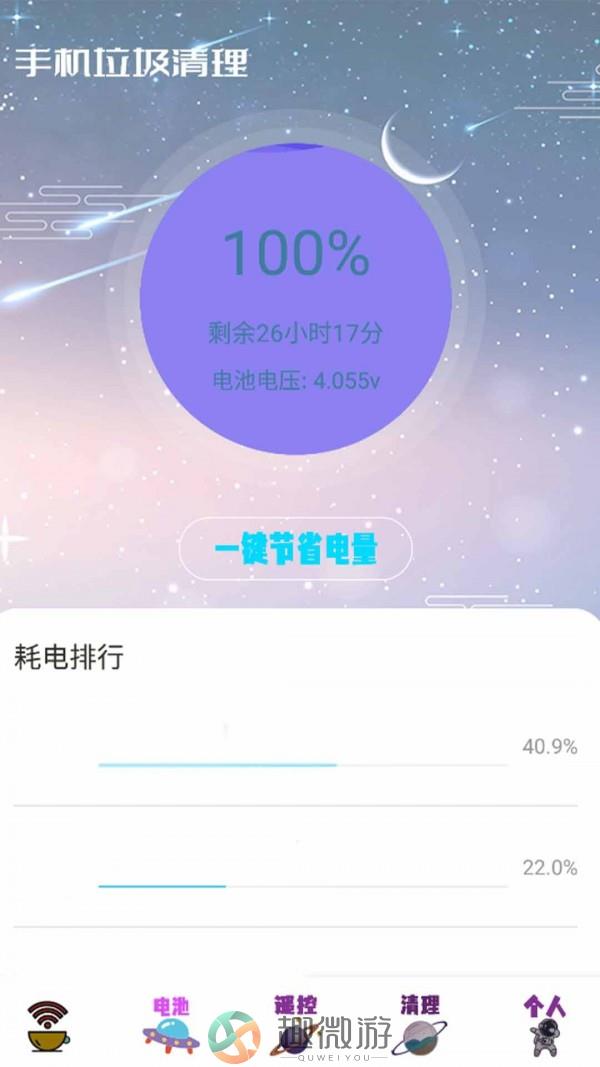Open the 清理 tab
This screenshot has width=600, height=1067.
[x=420, y=1025]
